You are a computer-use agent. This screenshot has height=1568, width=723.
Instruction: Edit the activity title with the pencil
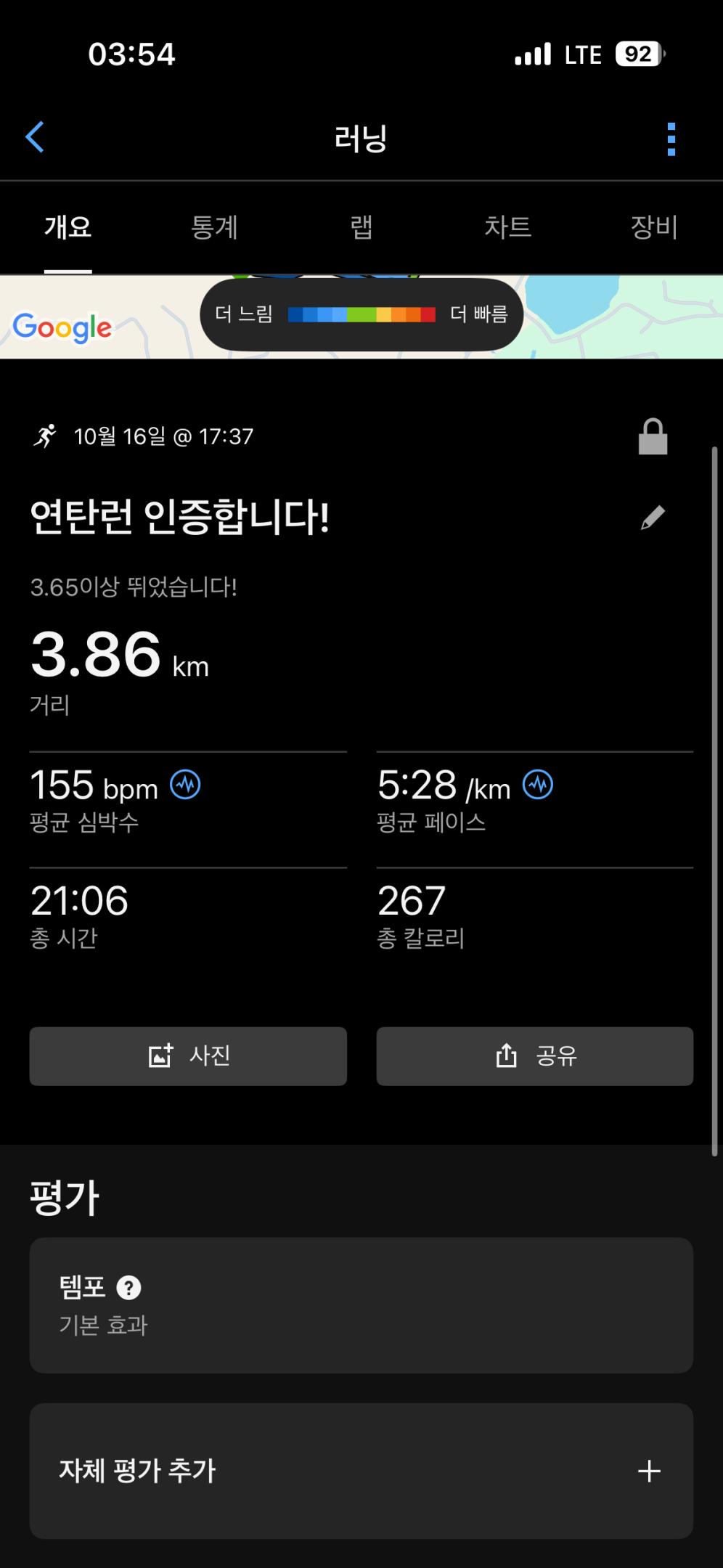pyautogui.click(x=653, y=518)
